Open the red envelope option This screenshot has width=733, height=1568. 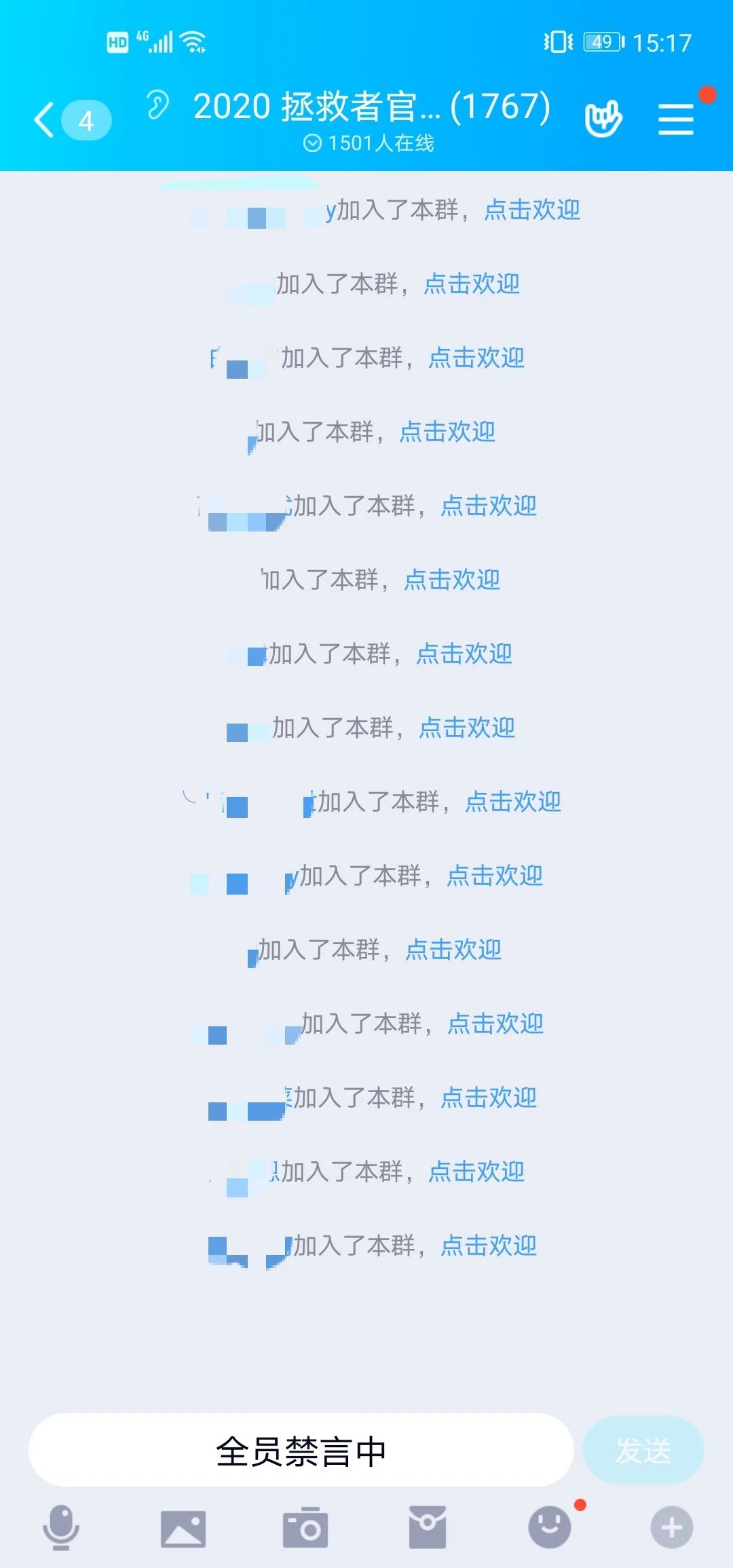point(428,1527)
